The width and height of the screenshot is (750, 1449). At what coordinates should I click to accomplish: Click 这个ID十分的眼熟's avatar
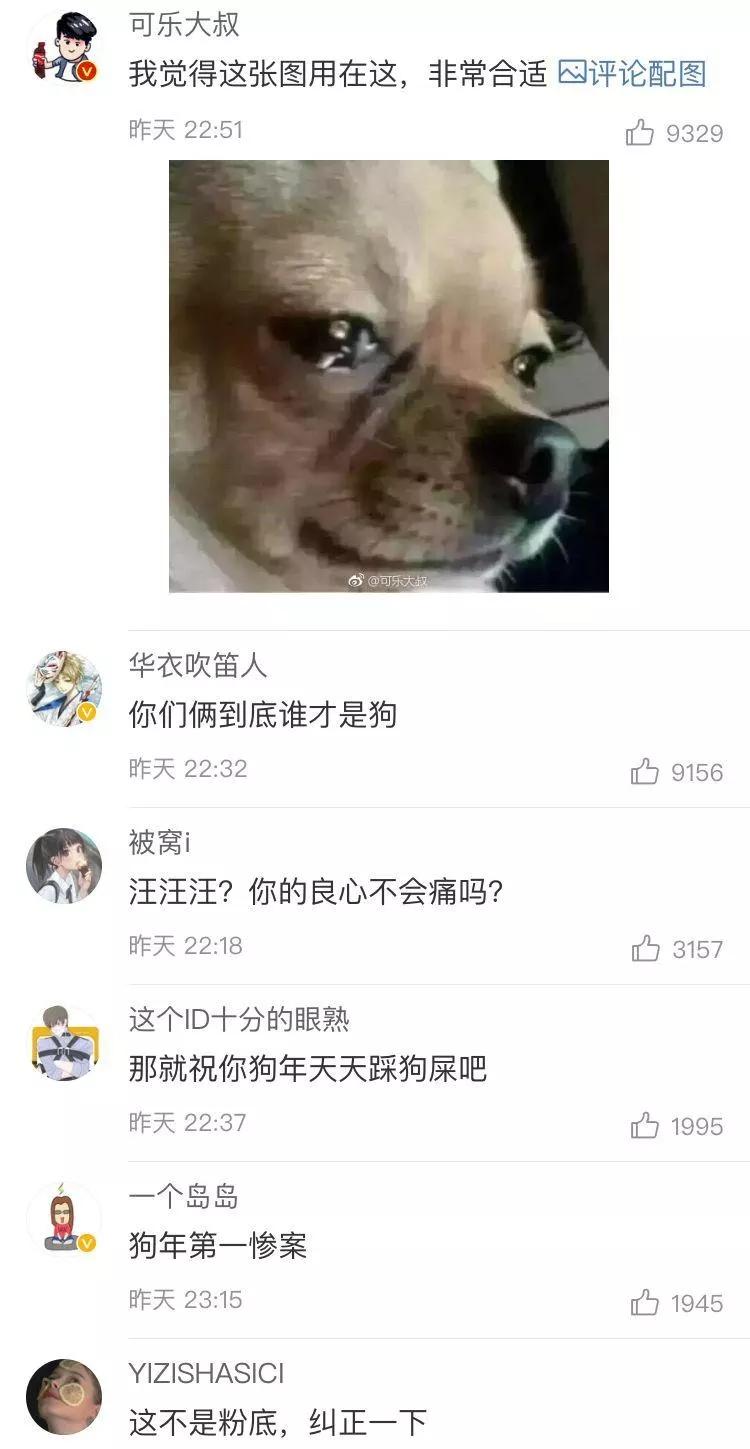(65, 1042)
